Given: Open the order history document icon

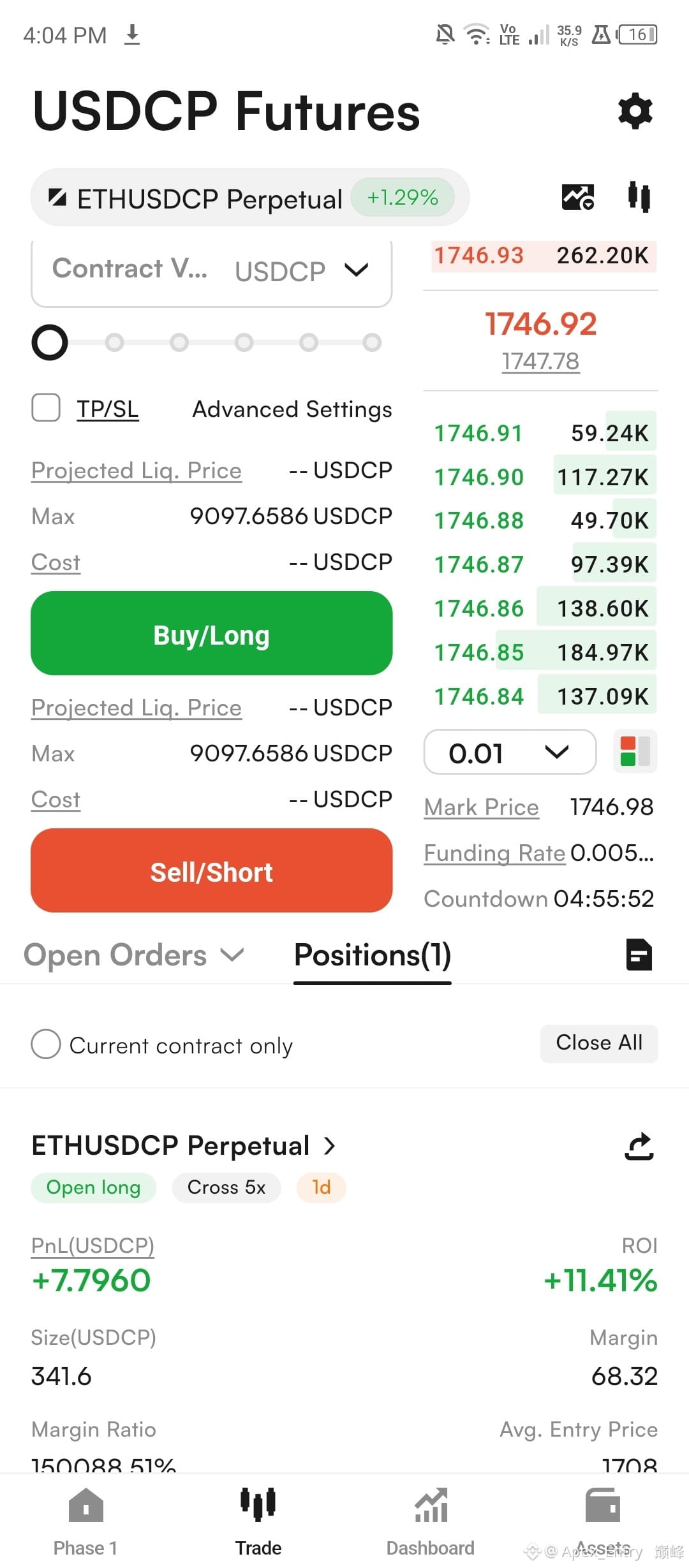Looking at the screenshot, I should point(639,955).
